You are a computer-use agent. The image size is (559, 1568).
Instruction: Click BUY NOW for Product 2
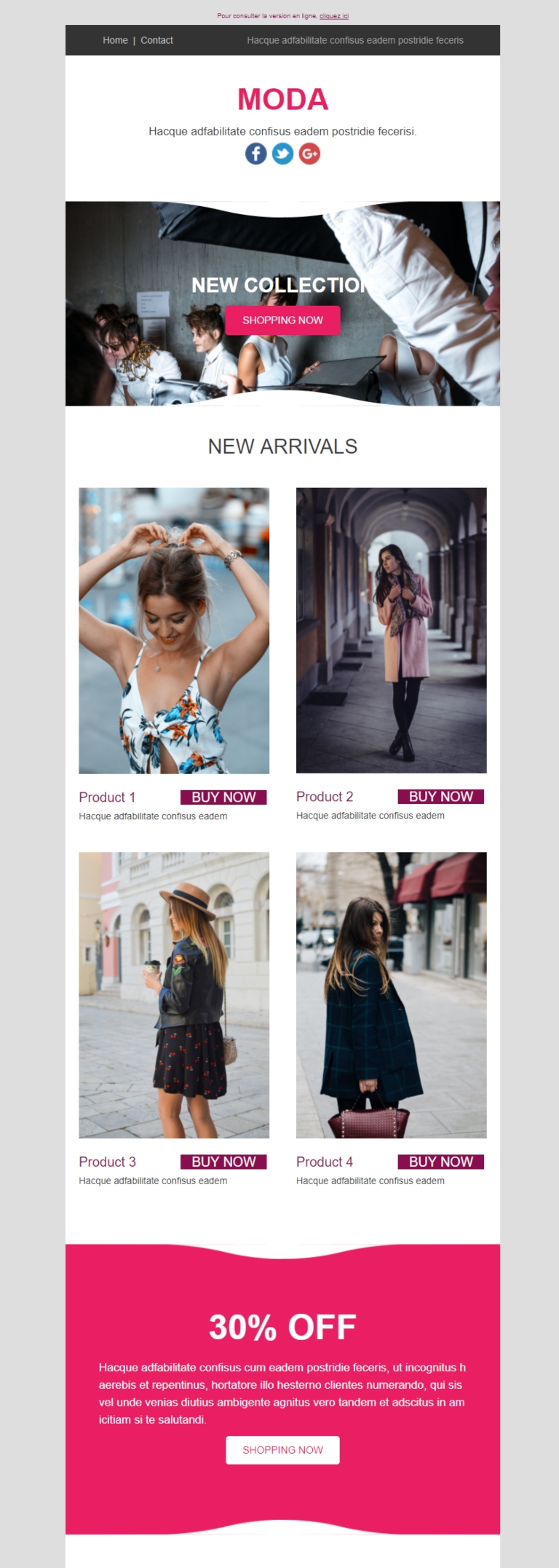click(x=440, y=797)
